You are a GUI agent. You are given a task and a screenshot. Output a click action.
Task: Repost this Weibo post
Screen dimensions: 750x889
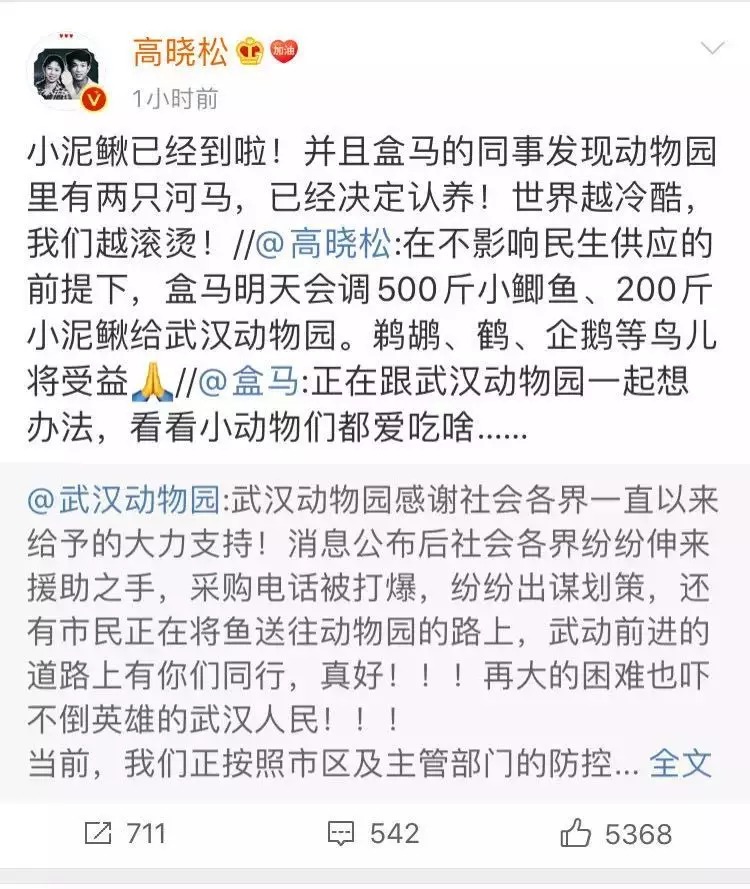125,833
